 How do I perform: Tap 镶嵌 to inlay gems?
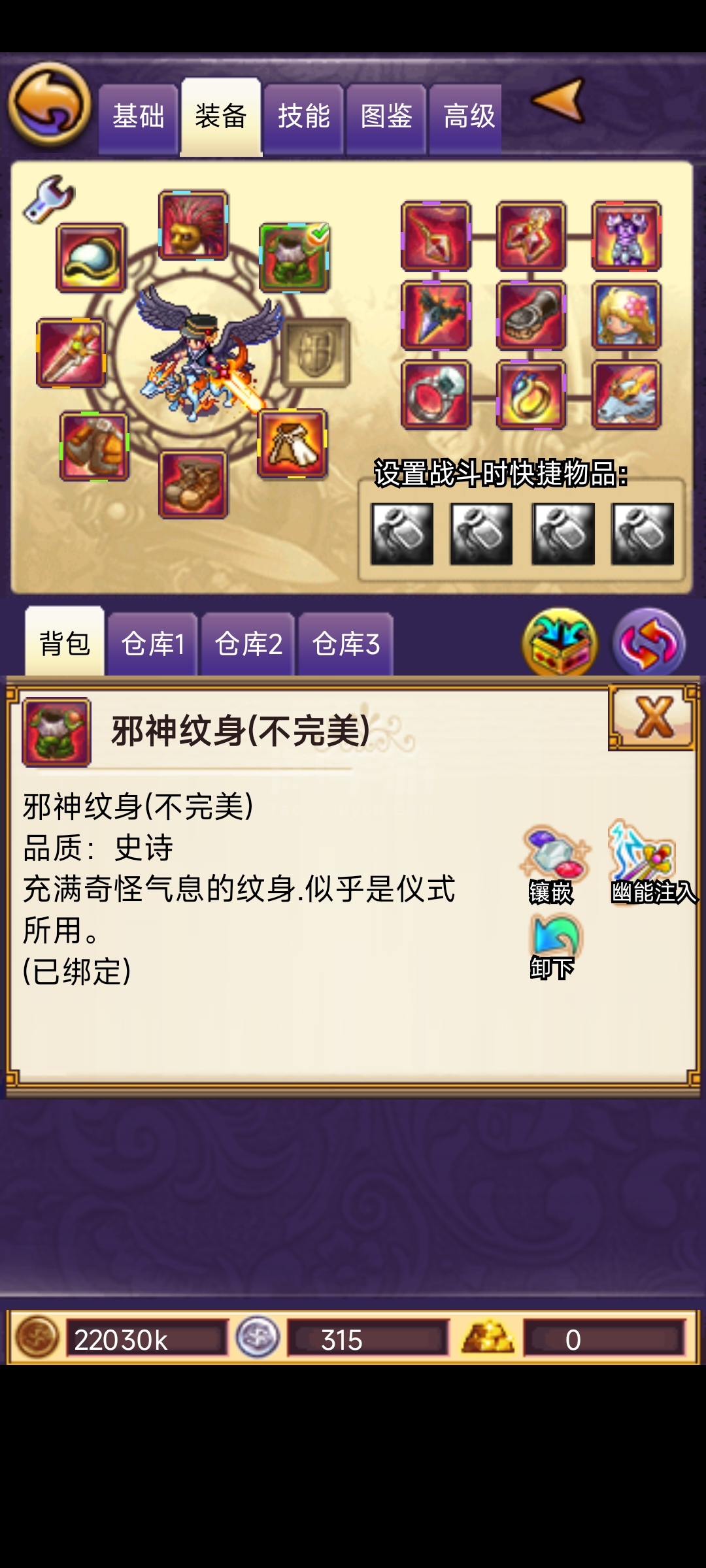553,864
